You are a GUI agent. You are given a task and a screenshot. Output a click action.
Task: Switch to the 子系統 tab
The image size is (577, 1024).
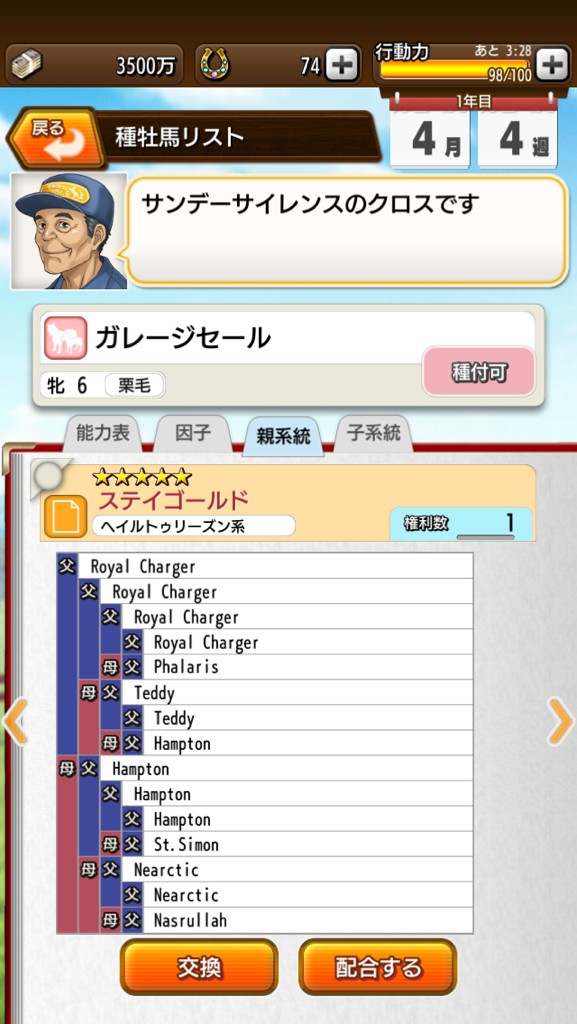pos(373,434)
